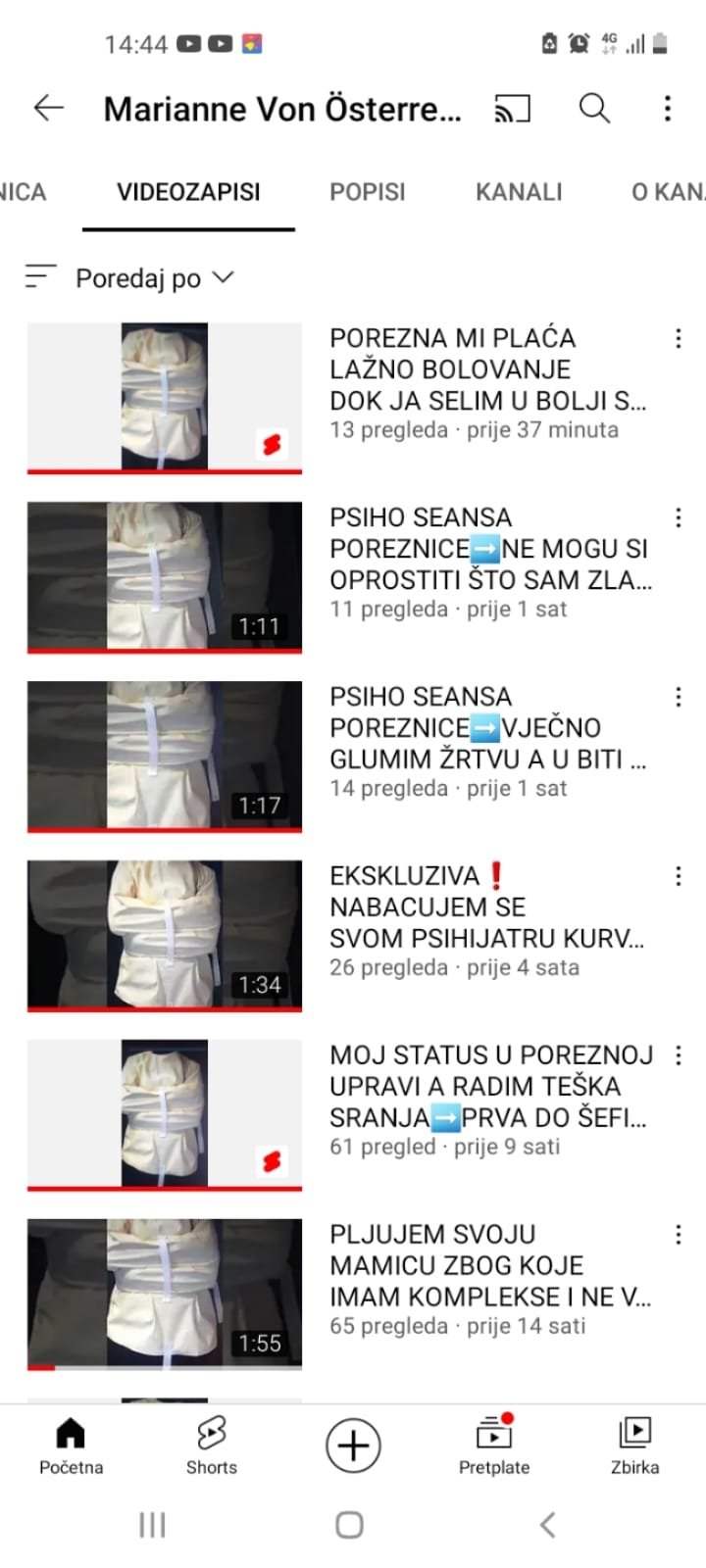Tap the create plus button
This screenshot has width=706, height=1568.
click(x=353, y=1445)
